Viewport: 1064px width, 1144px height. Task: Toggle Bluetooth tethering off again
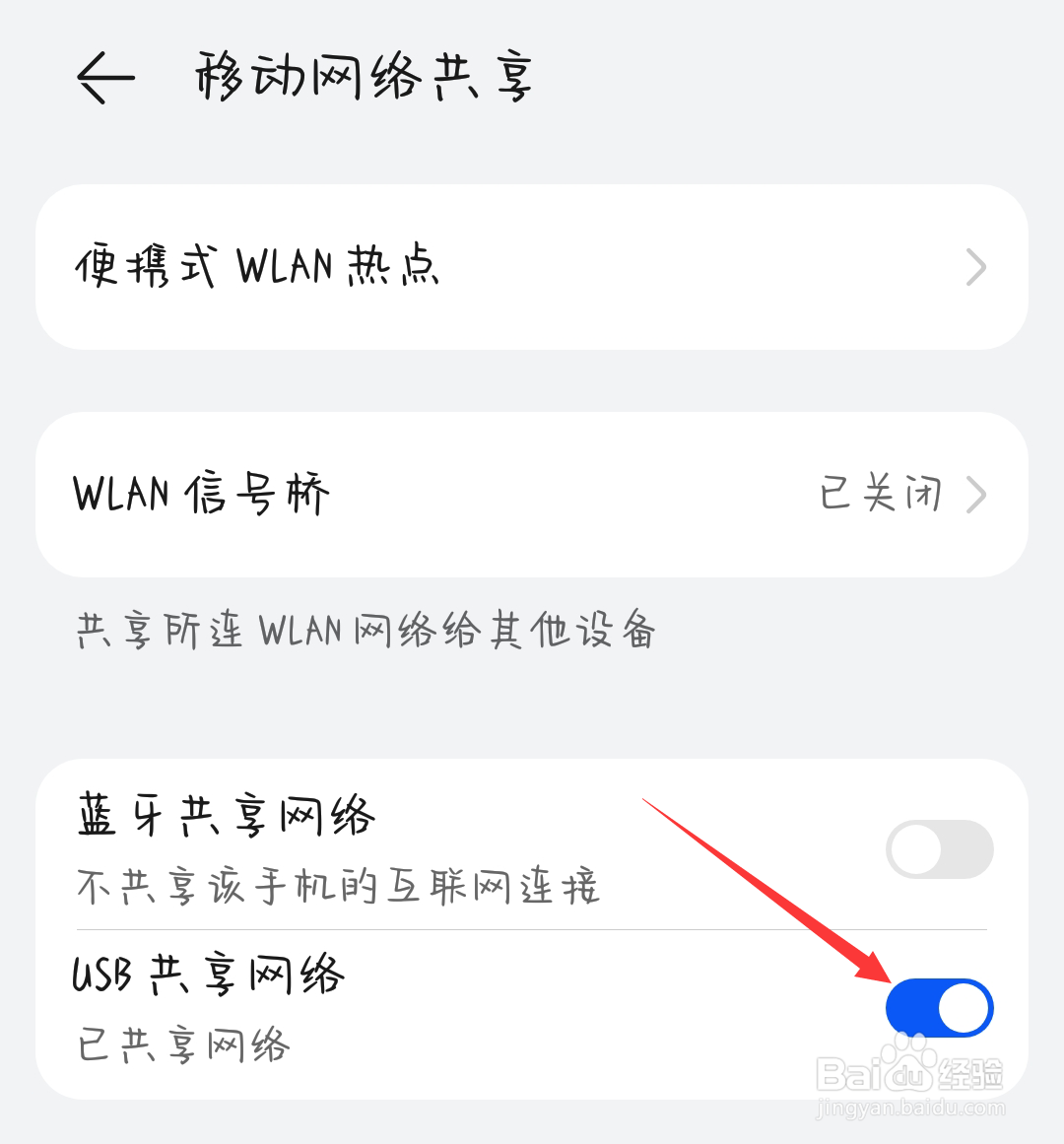point(940,849)
